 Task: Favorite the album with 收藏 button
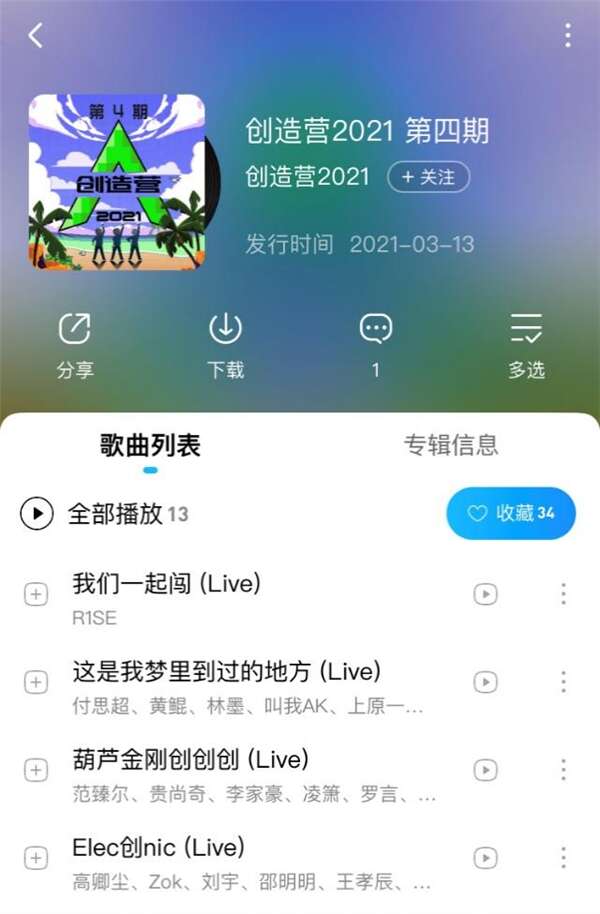511,513
